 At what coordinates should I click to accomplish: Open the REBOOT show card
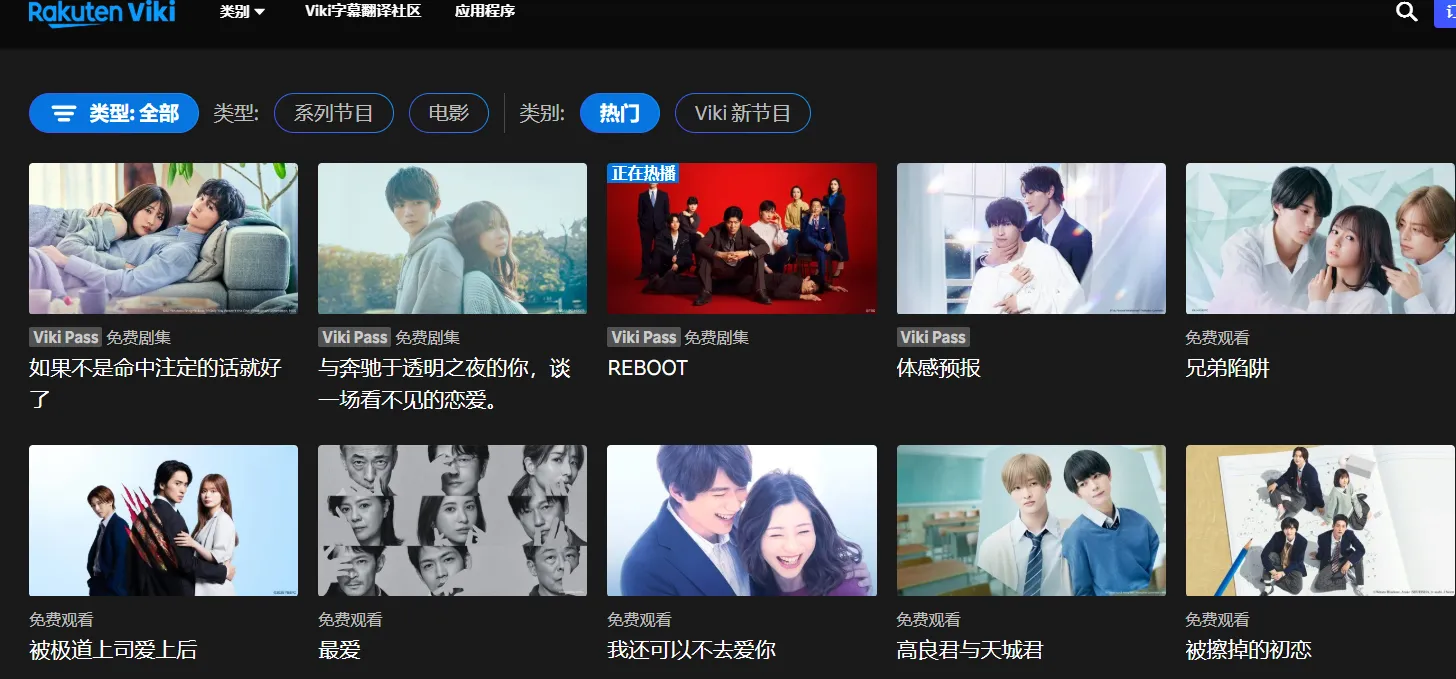741,239
